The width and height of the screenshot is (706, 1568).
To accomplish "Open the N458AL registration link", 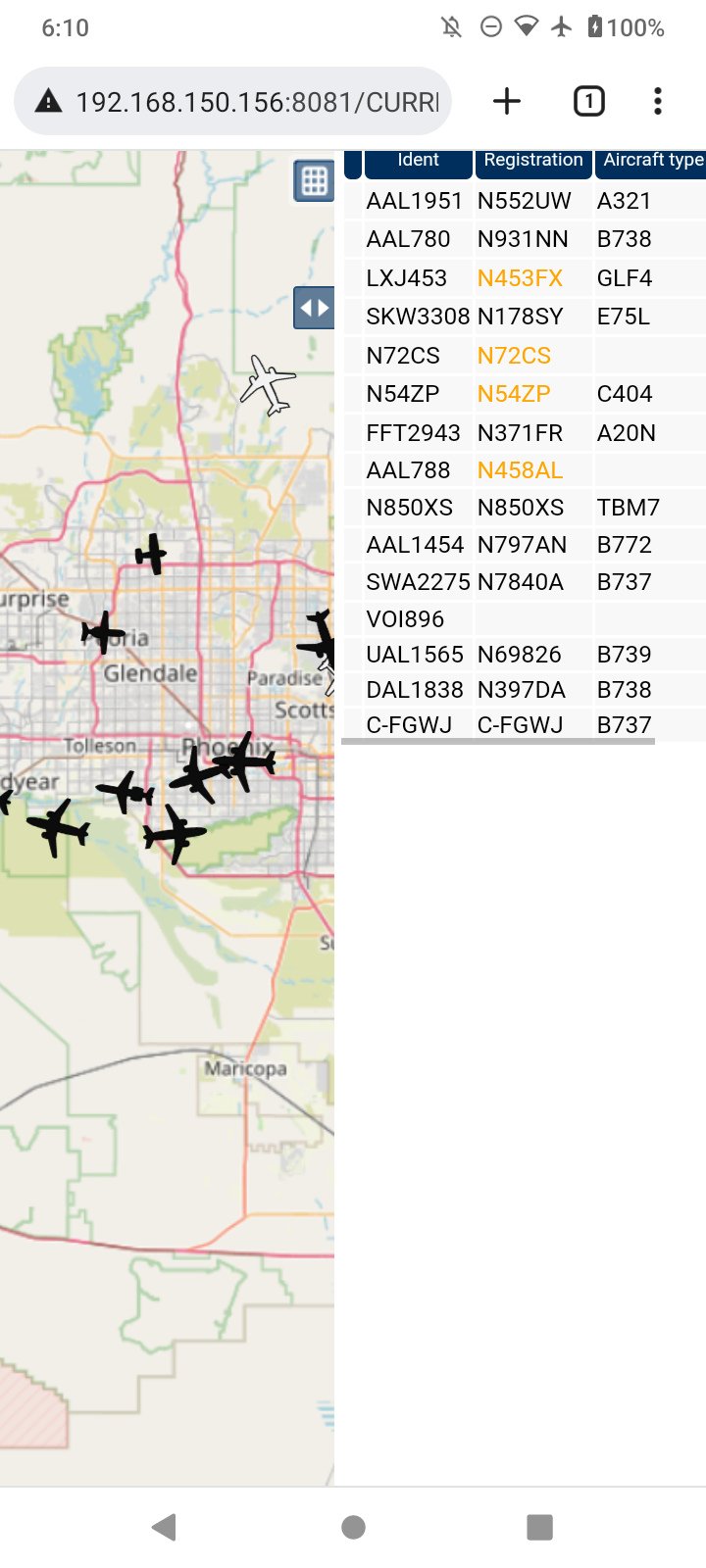I will point(520,470).
